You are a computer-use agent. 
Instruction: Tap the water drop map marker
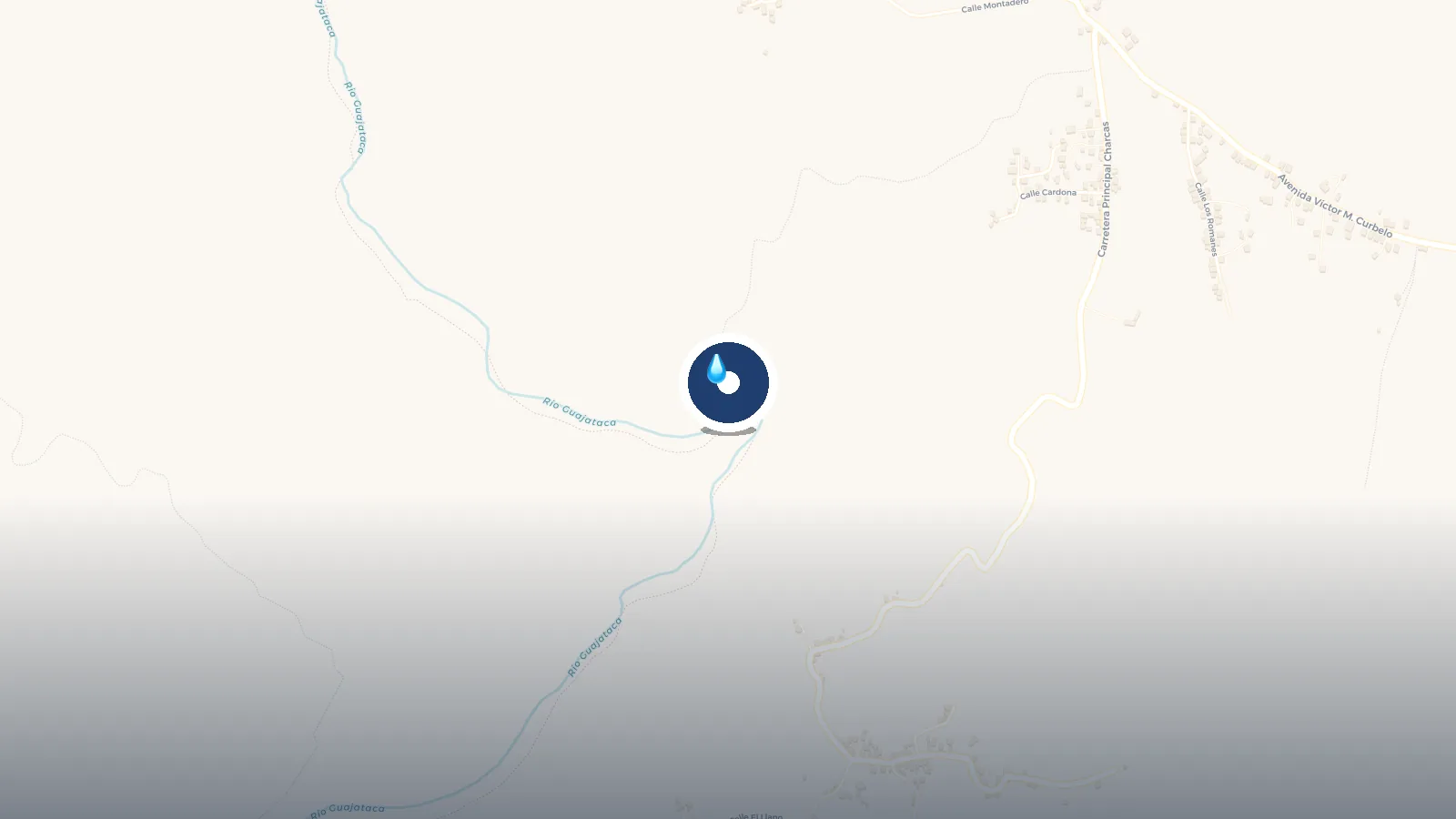tap(728, 382)
